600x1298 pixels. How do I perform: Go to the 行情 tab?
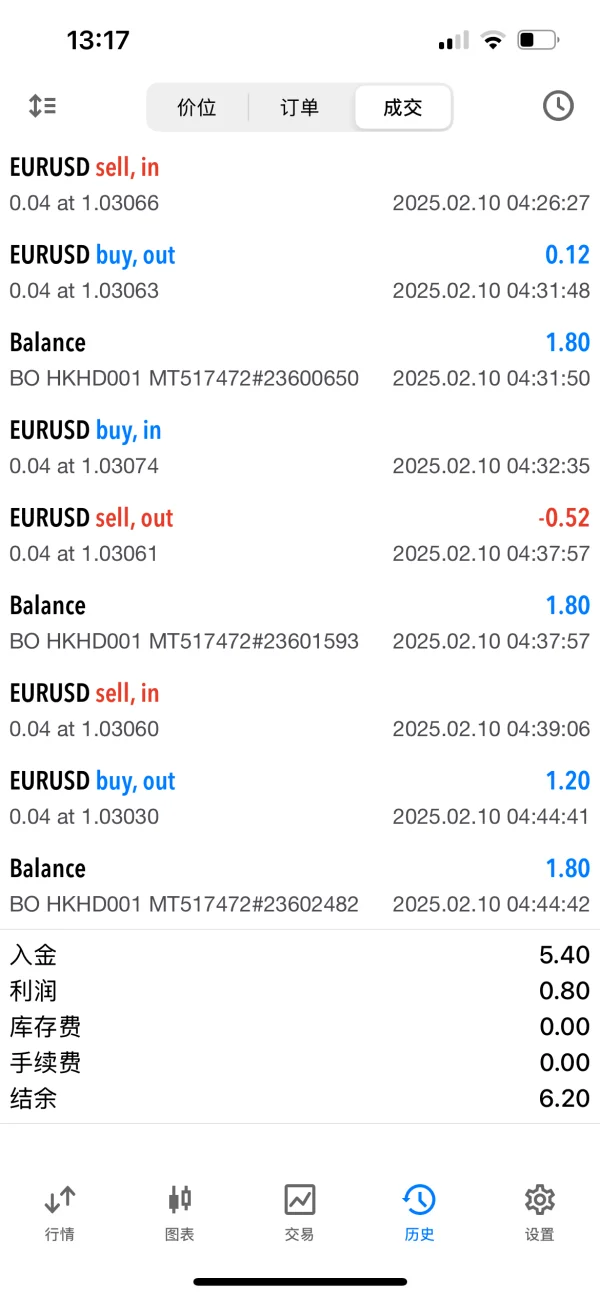[x=60, y=1212]
